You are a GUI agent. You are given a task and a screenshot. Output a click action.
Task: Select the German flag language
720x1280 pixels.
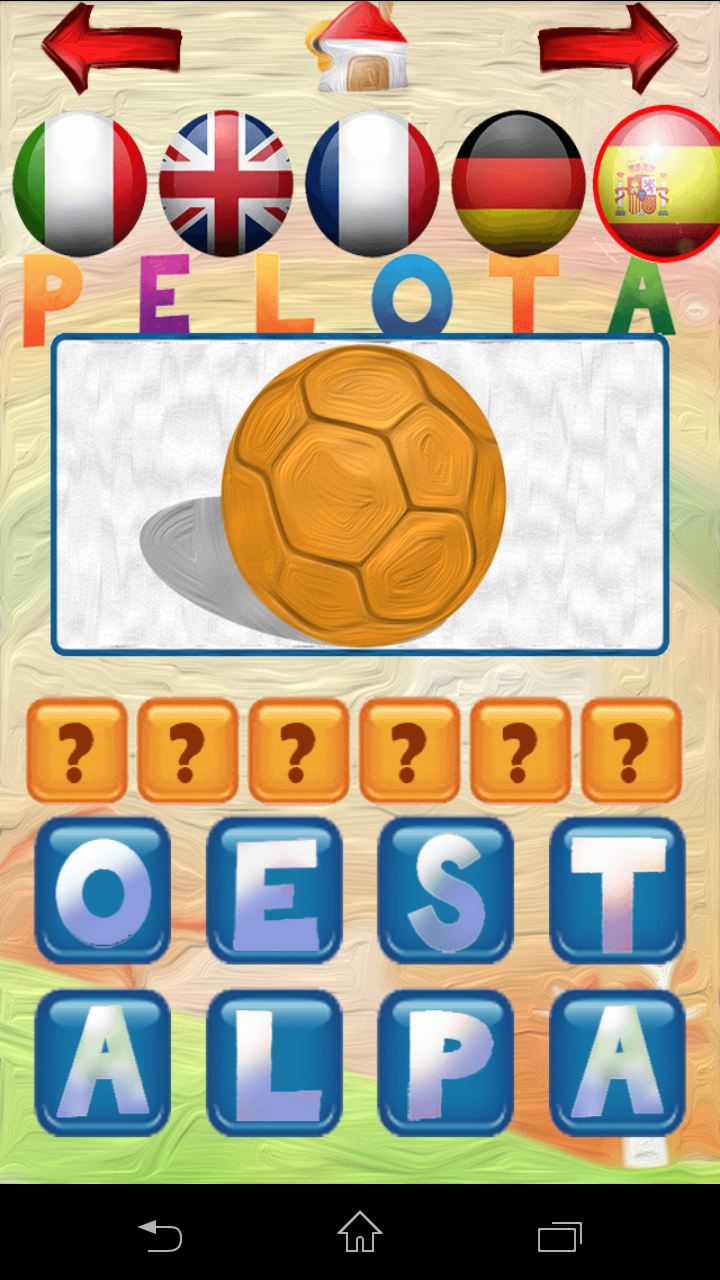[x=518, y=184]
